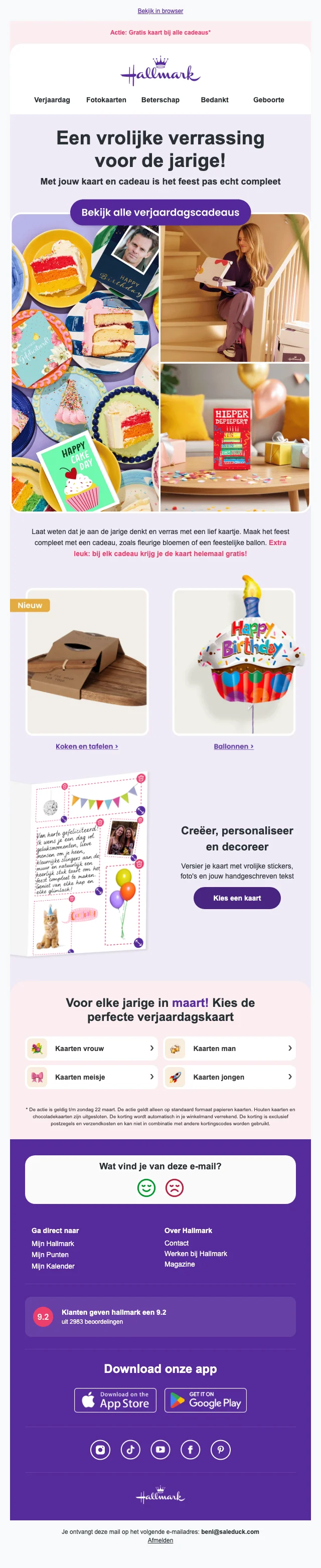Open Kaarten vrouw row

91,1048
